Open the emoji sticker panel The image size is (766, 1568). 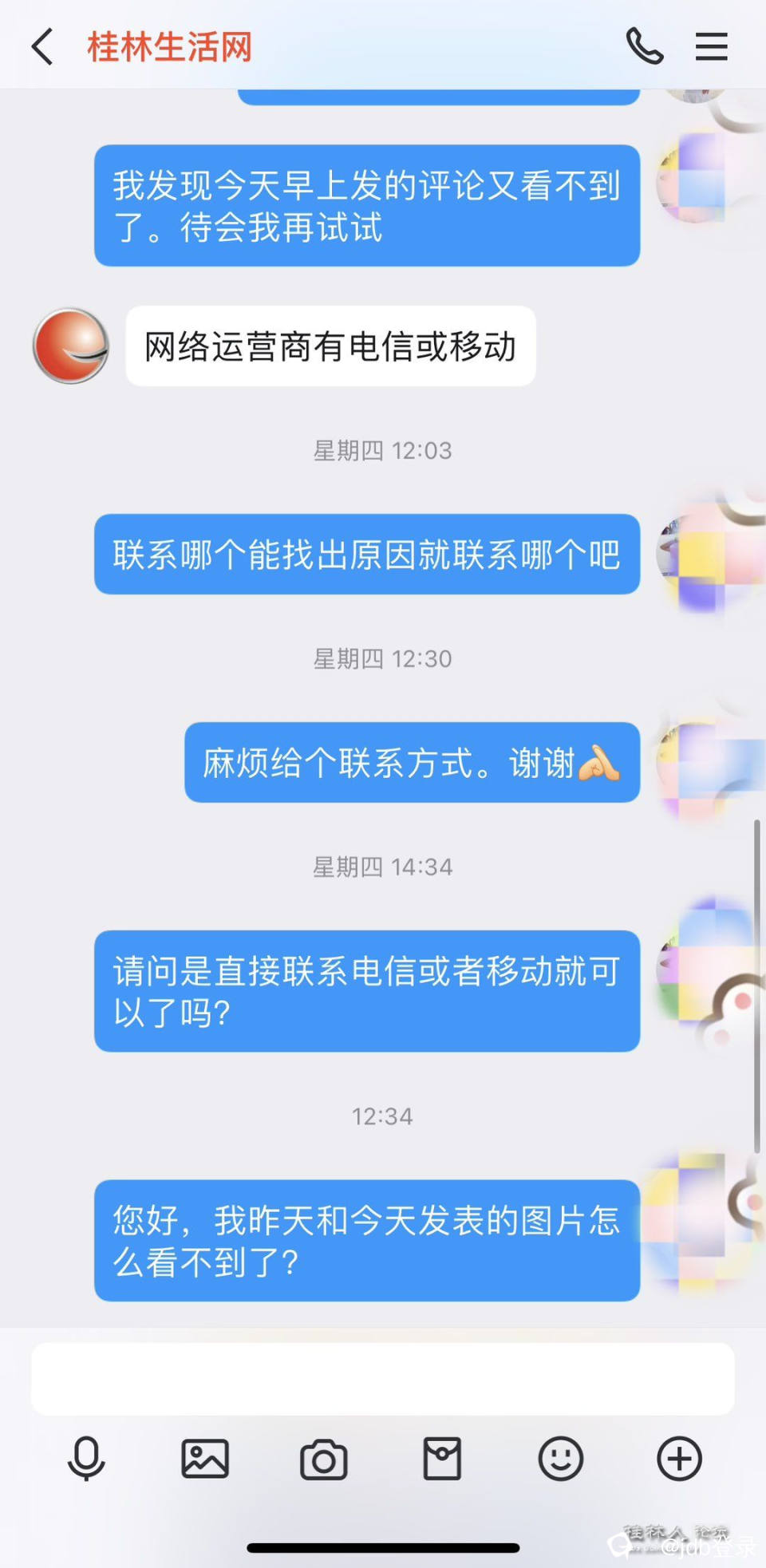point(560,1459)
